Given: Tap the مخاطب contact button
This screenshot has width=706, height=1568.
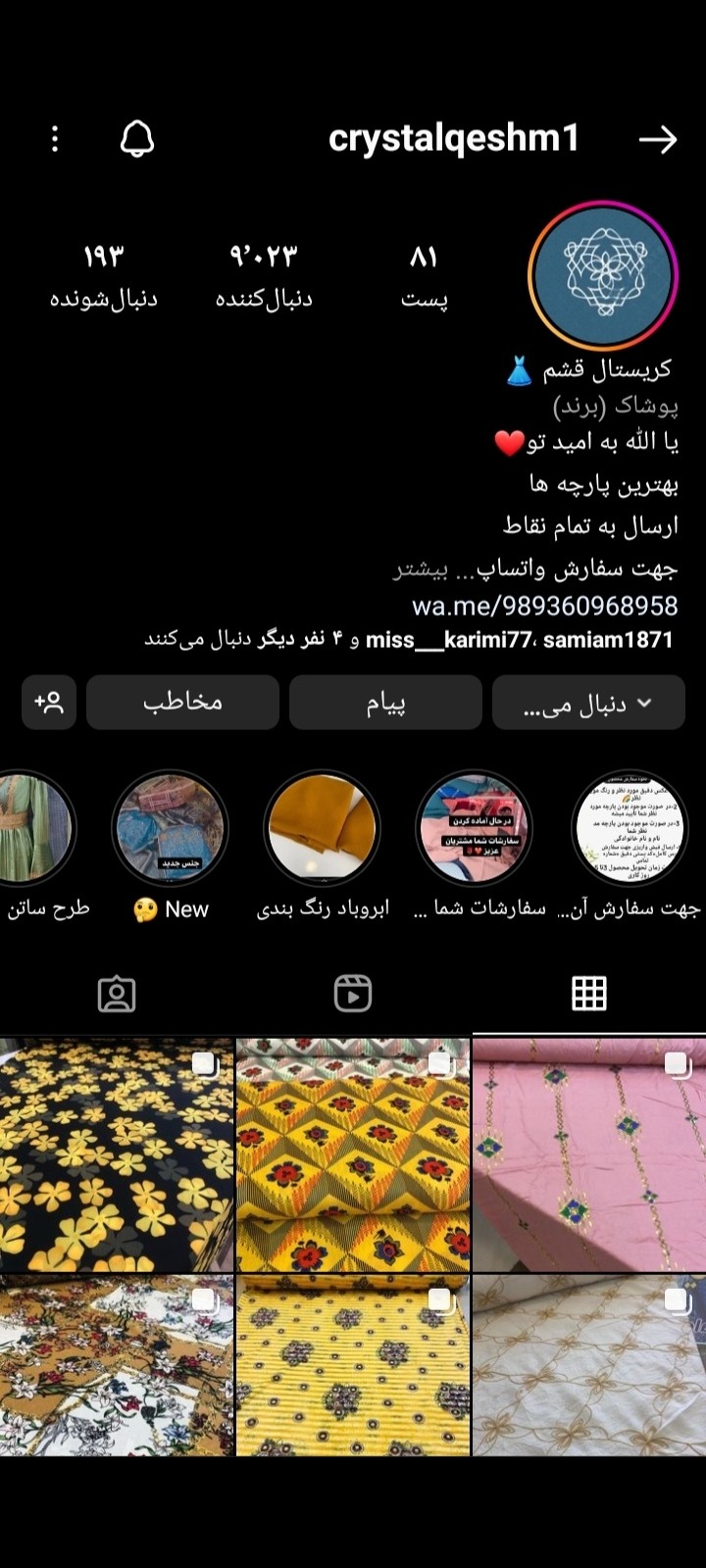Looking at the screenshot, I should coord(182,703).
